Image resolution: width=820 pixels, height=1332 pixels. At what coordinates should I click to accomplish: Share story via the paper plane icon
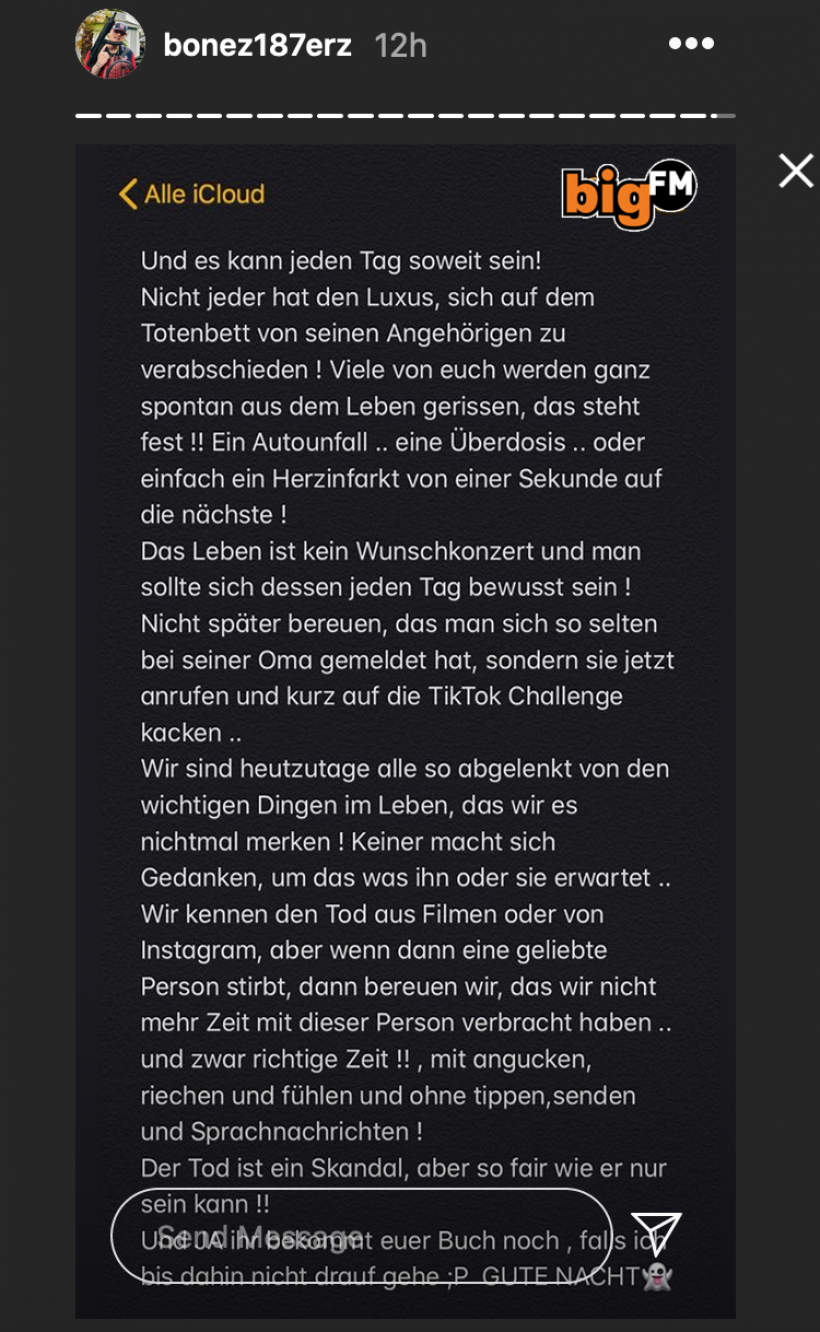(x=656, y=1235)
